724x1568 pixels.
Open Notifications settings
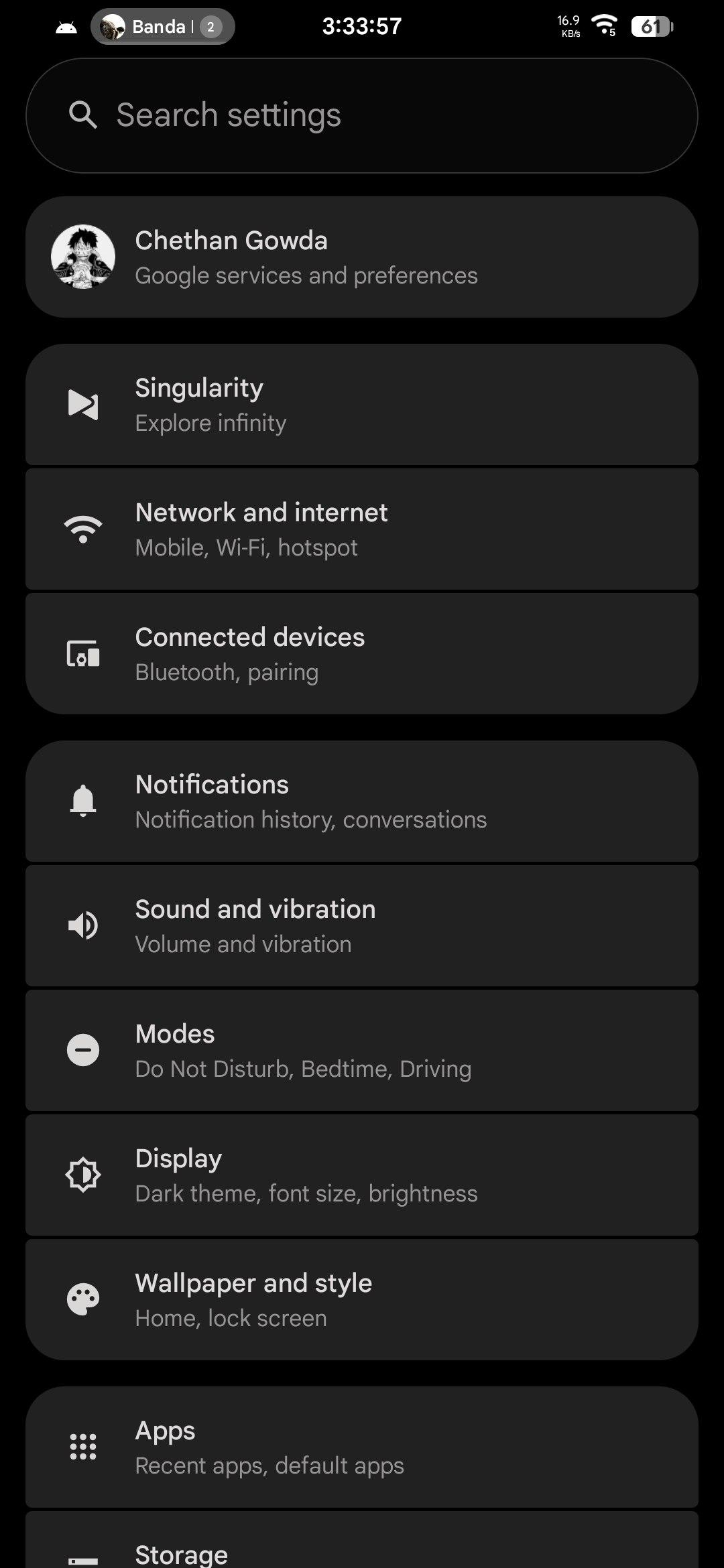click(362, 801)
